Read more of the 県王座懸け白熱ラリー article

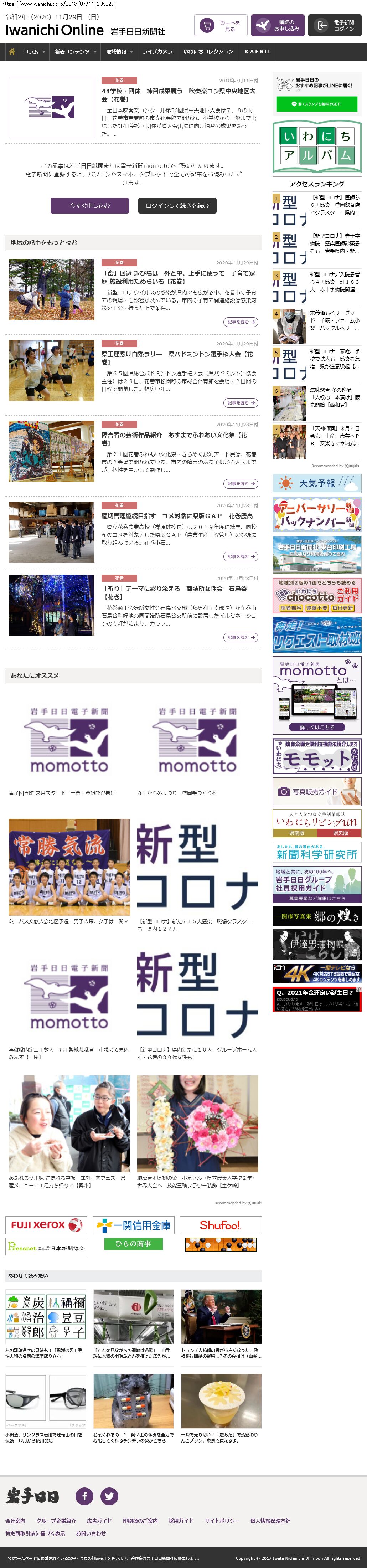click(241, 403)
